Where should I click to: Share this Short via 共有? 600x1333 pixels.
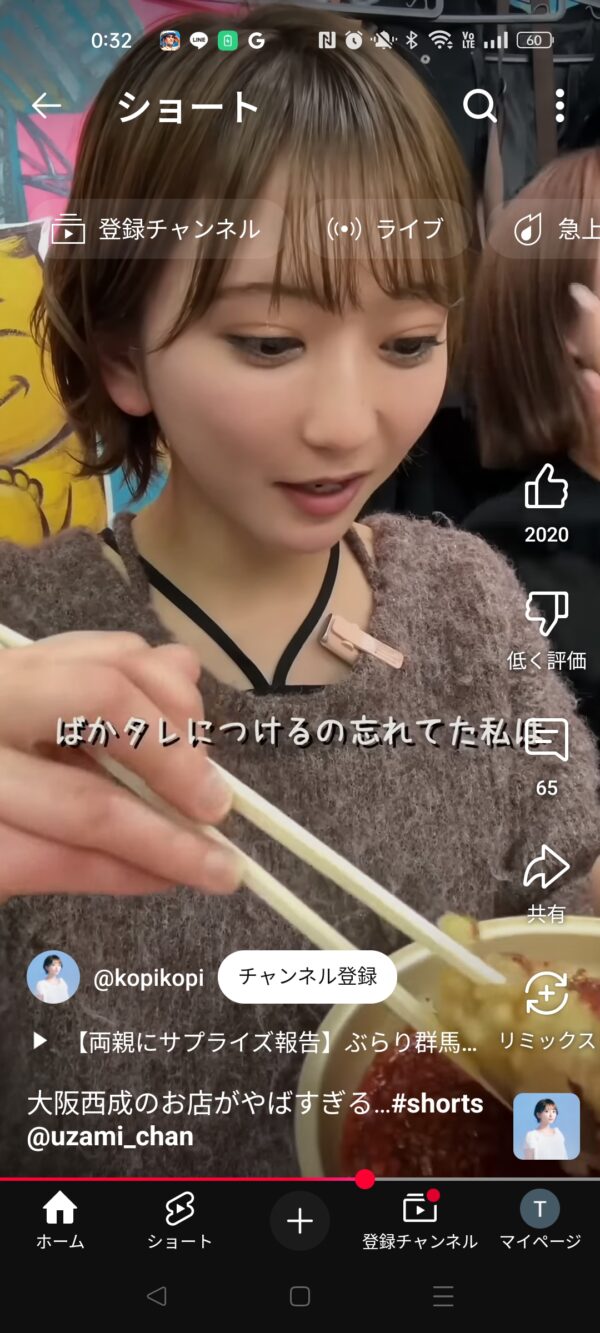tap(546, 868)
